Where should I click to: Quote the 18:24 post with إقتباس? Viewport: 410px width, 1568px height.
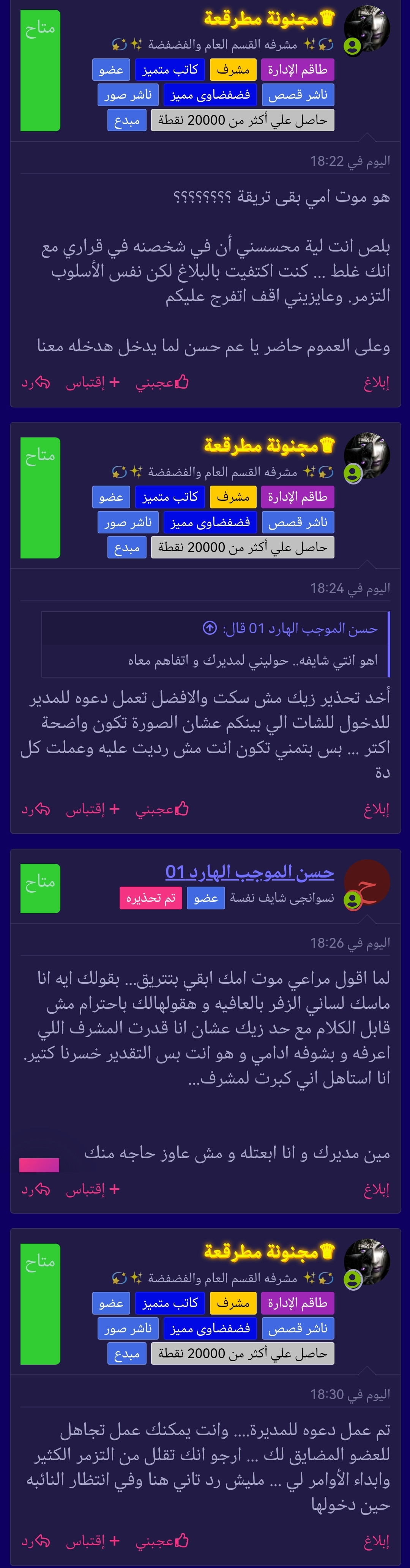tap(93, 809)
